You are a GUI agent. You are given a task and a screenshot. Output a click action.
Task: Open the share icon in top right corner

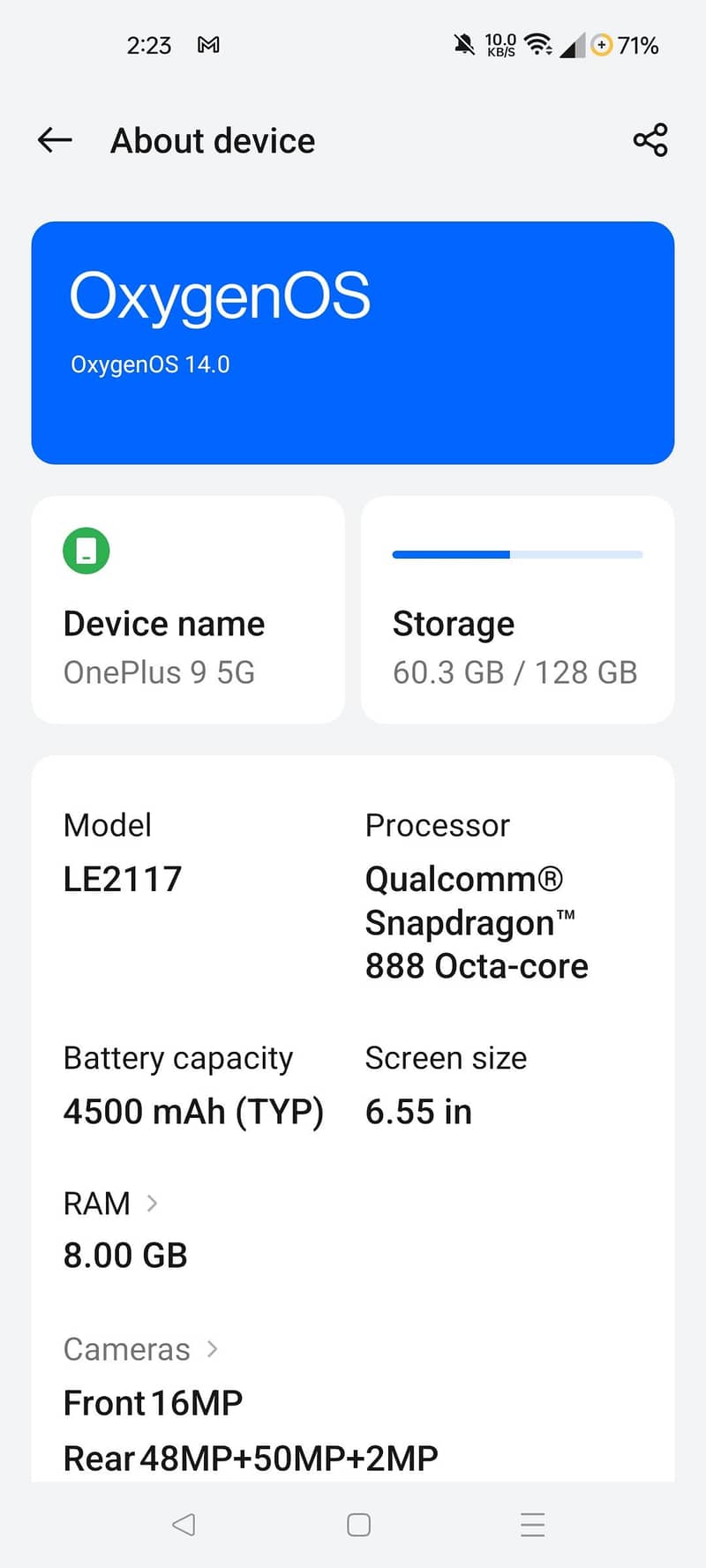pyautogui.click(x=650, y=139)
